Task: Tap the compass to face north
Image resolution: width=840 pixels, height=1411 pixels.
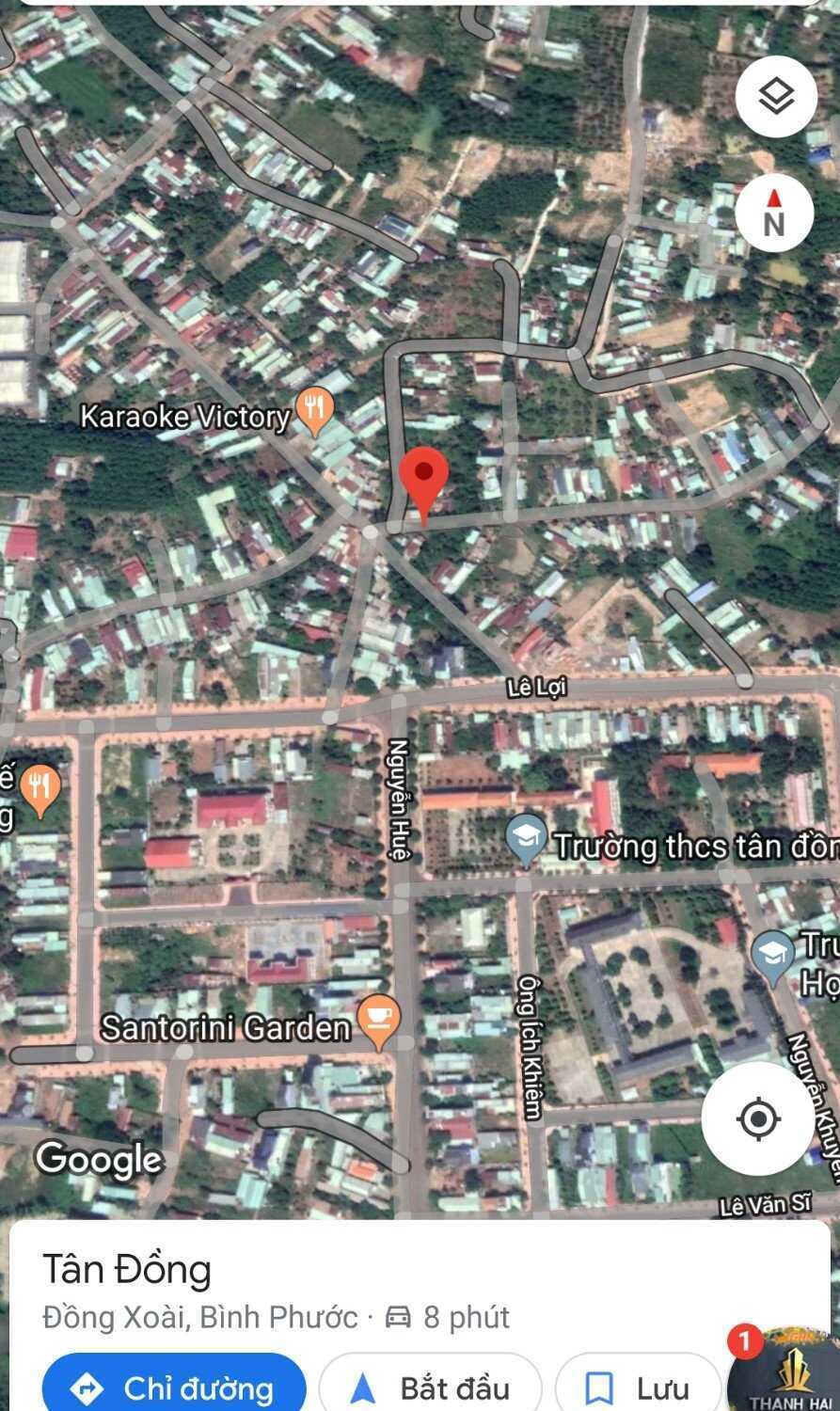Action: point(774,214)
